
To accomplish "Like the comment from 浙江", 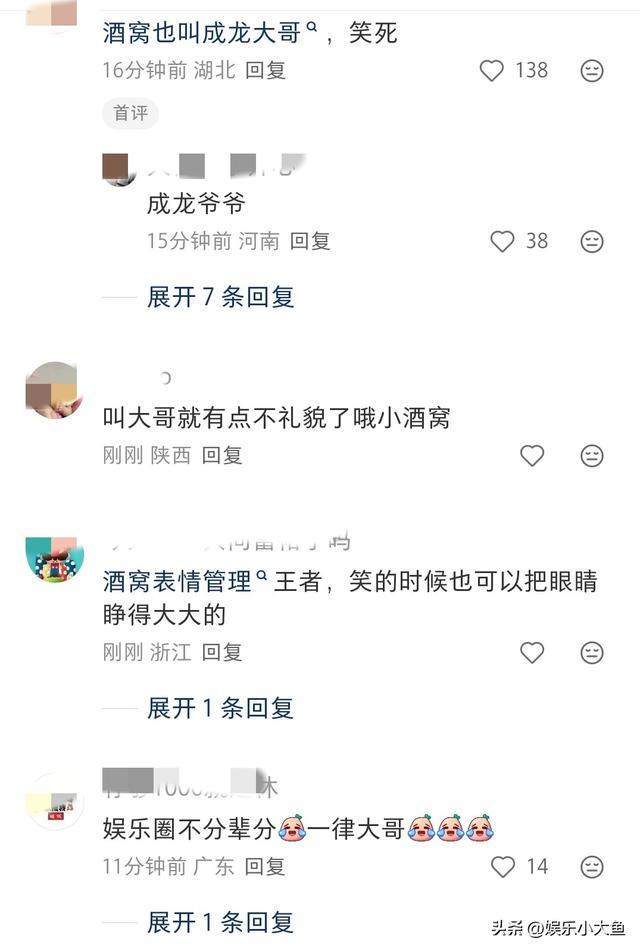I will coord(532,652).
